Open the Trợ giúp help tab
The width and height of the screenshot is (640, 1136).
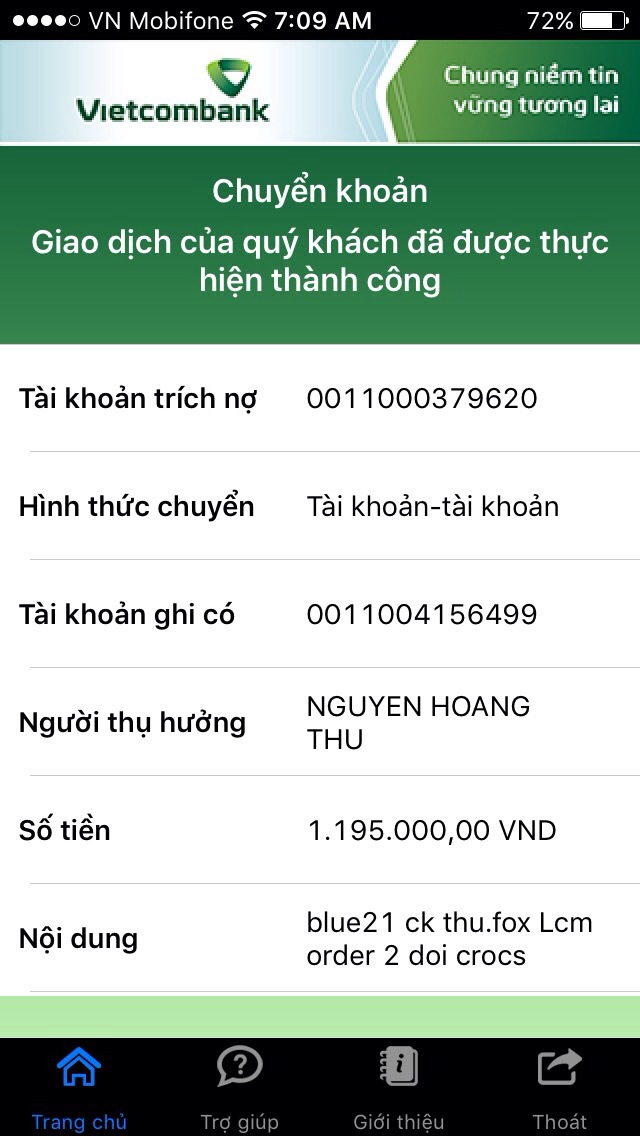point(239,1087)
